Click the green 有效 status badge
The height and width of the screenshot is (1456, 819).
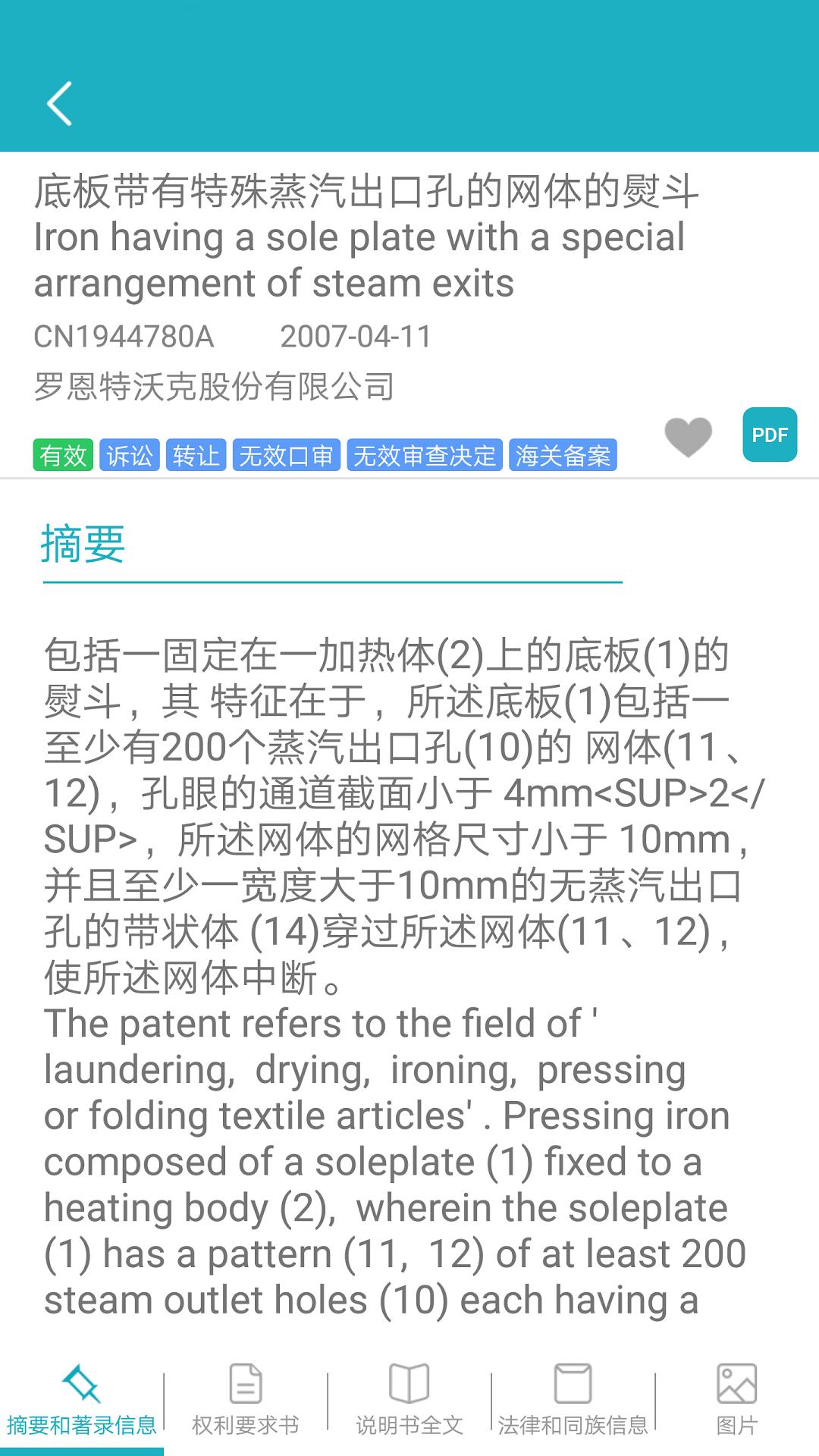click(x=63, y=456)
